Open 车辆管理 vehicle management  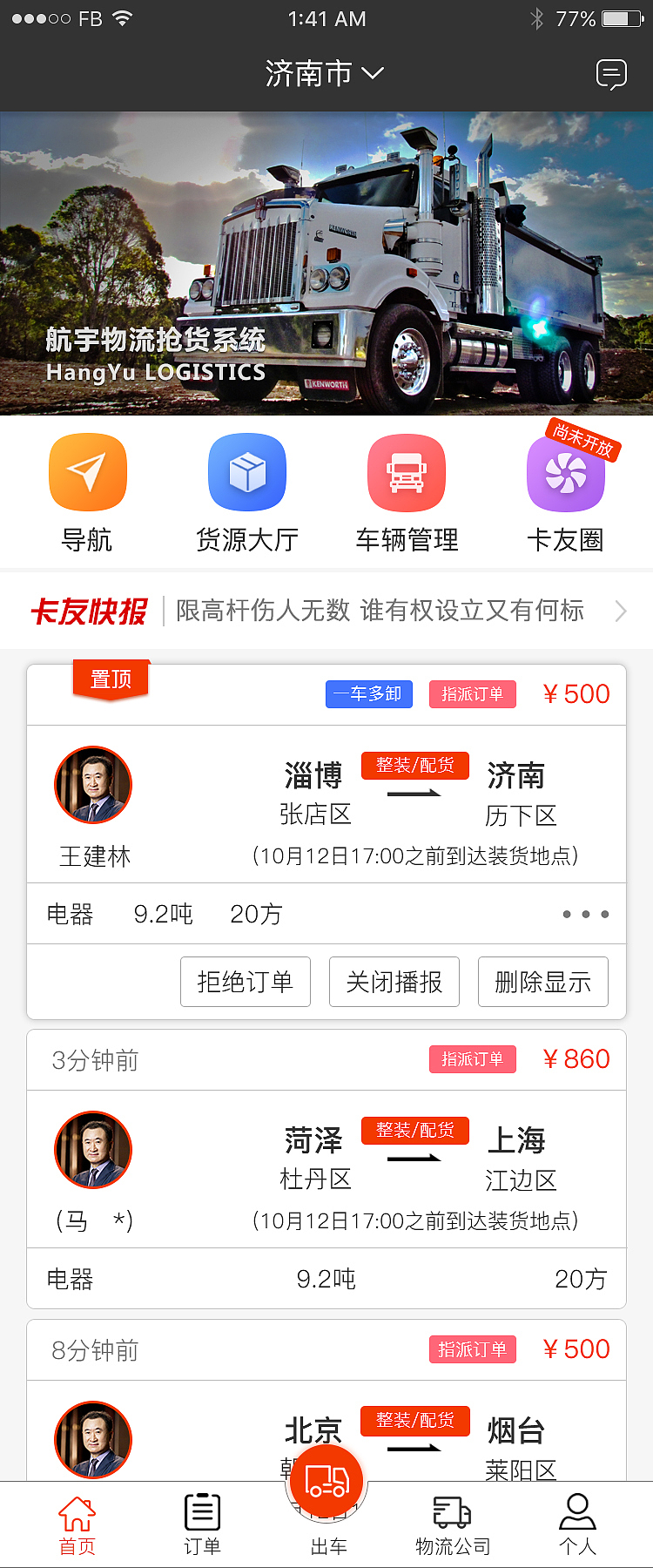(406, 471)
